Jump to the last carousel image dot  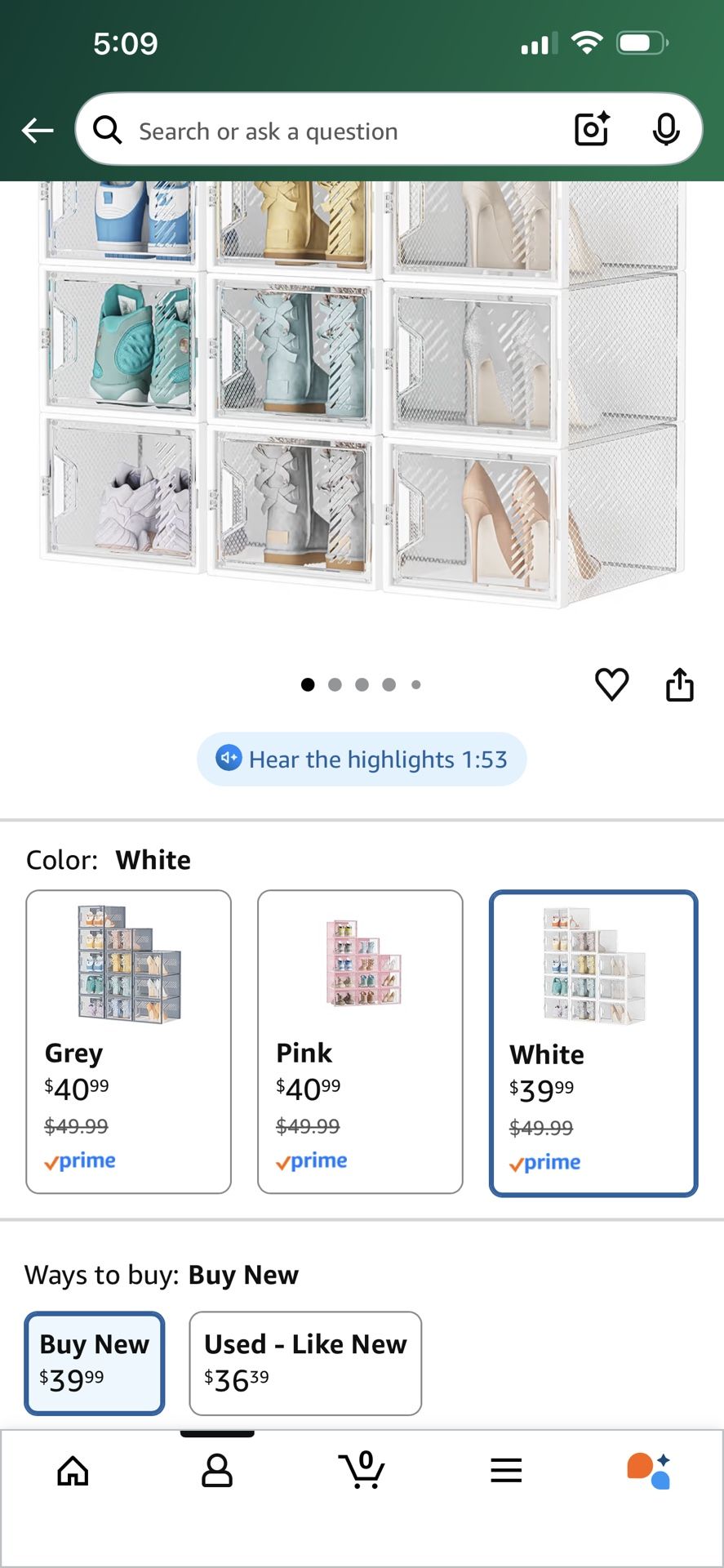[x=416, y=685]
